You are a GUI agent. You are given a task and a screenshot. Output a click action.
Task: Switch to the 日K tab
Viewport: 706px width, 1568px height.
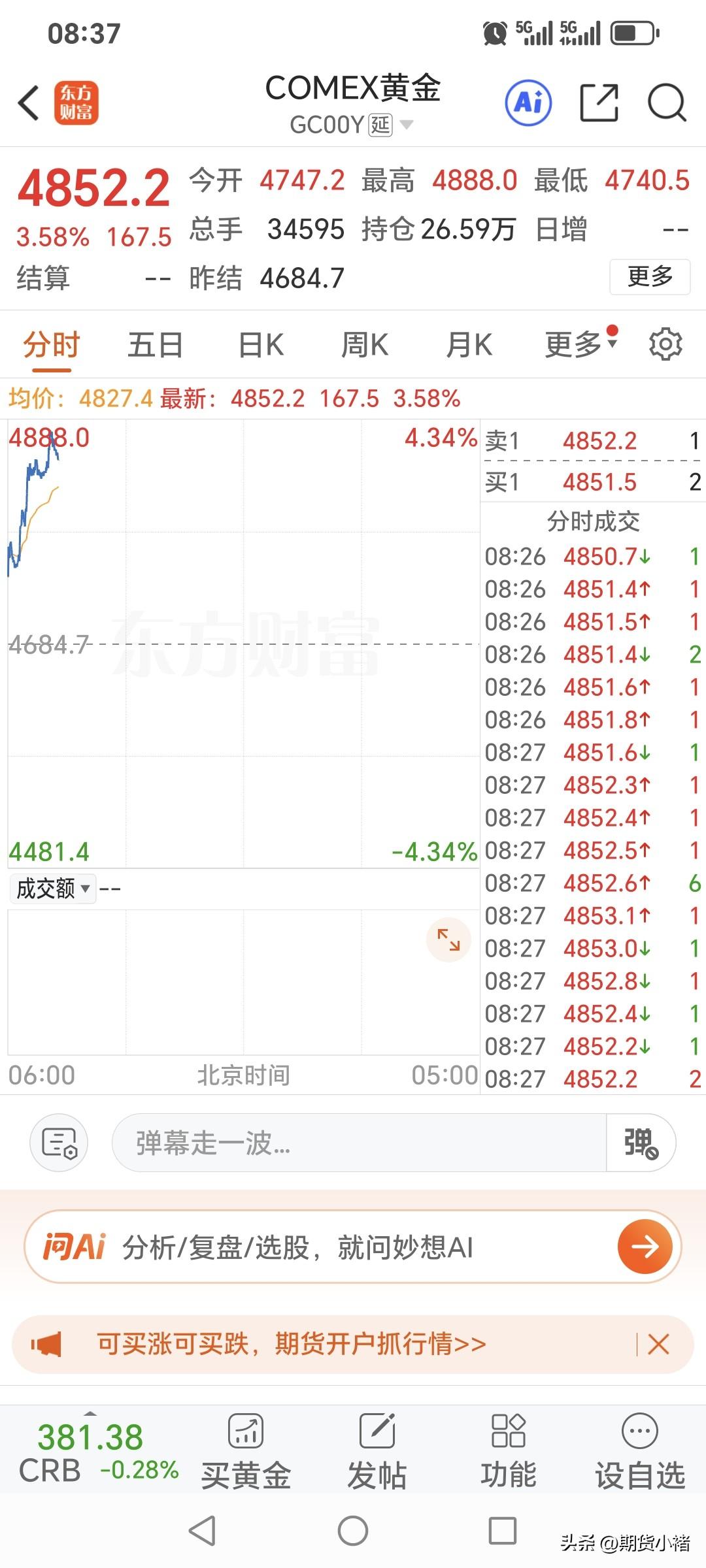point(260,344)
